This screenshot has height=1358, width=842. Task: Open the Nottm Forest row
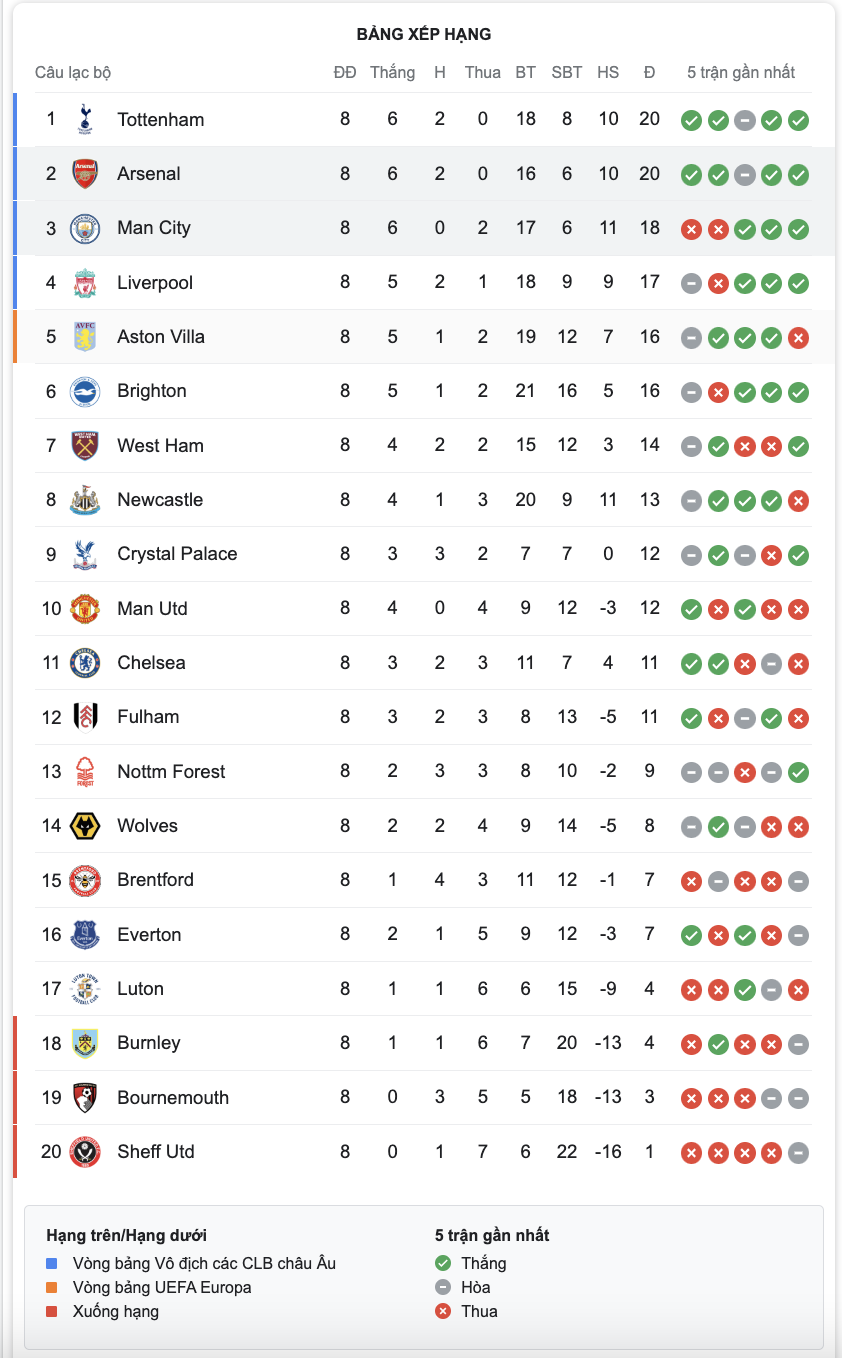(424, 771)
